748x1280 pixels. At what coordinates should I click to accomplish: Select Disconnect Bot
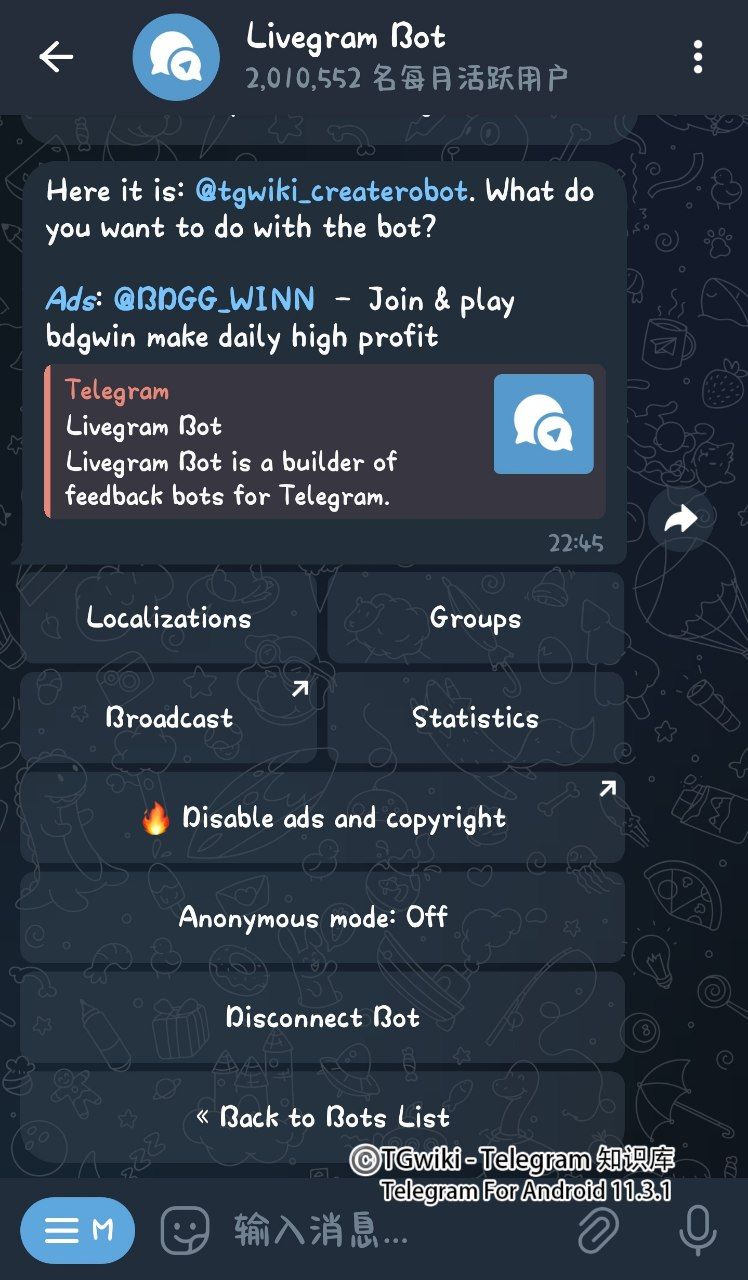pyautogui.click(x=322, y=1017)
